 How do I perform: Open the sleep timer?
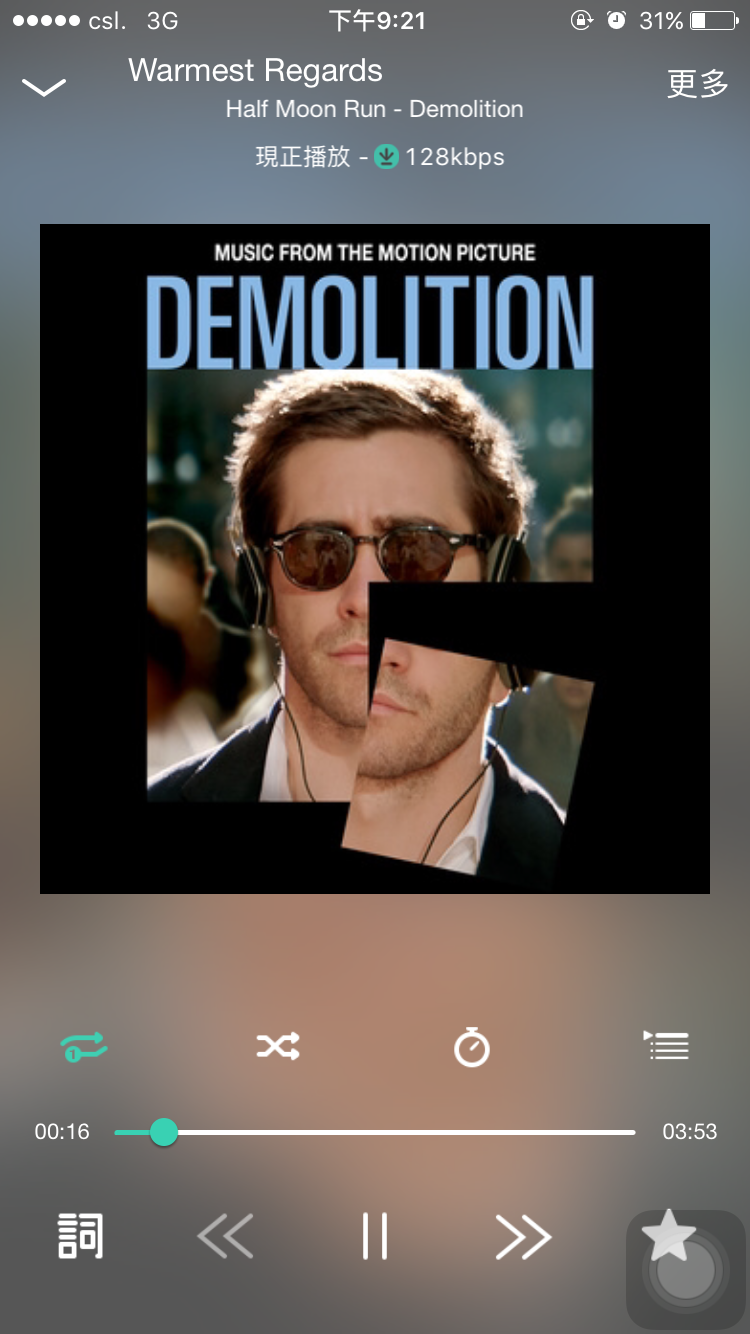pos(471,1047)
